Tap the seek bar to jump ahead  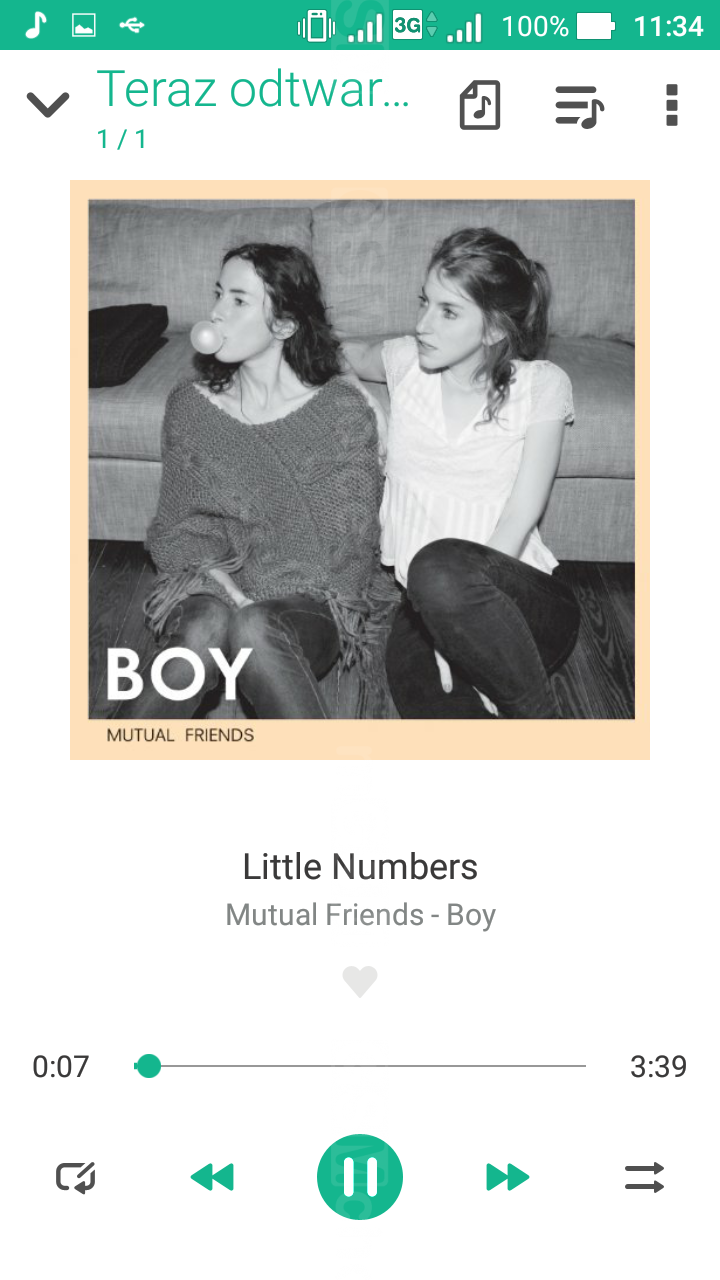pos(400,1066)
